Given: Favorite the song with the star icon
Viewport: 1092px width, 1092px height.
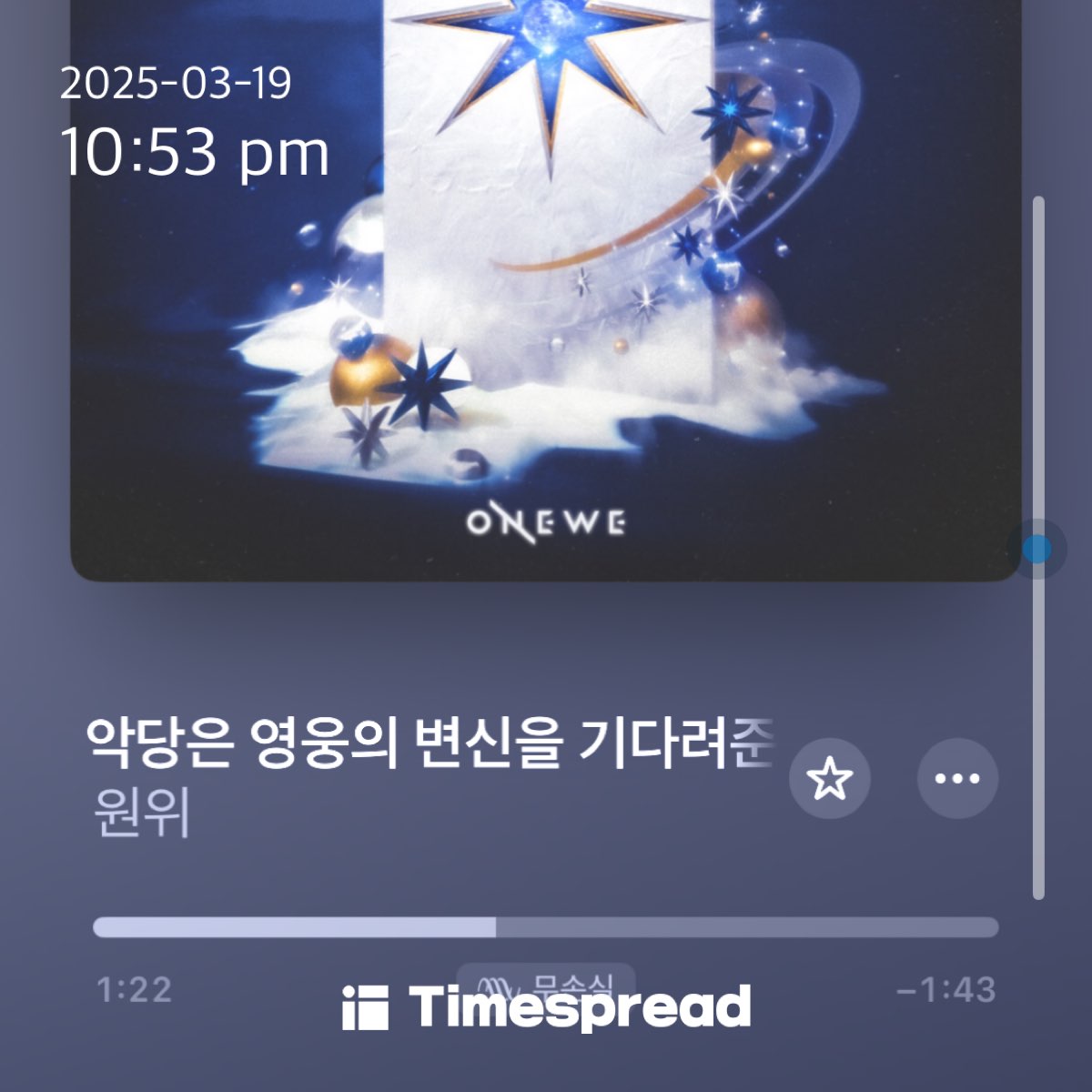Looking at the screenshot, I should [829, 779].
